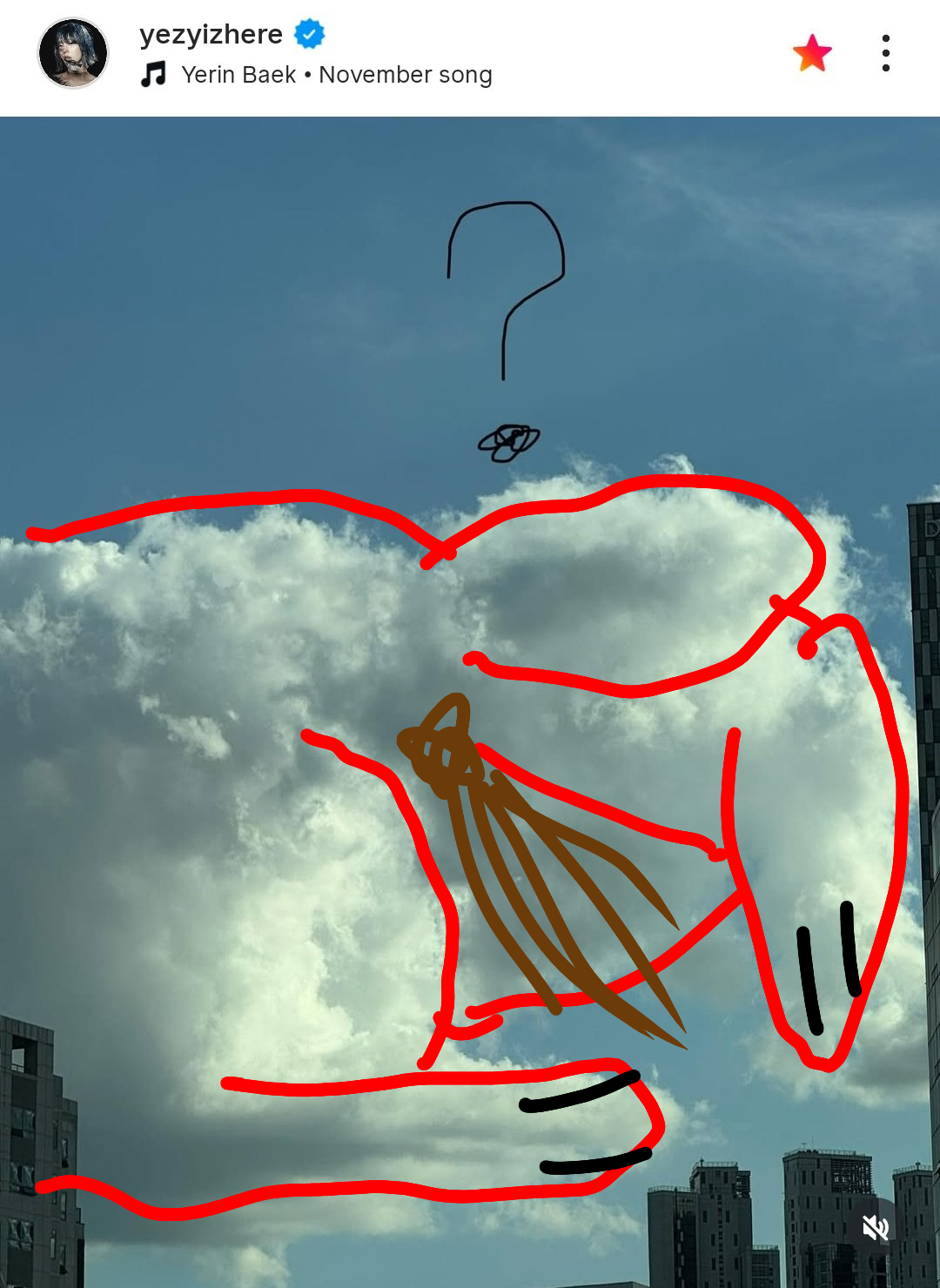Viewport: 940px width, 1288px height.
Task: Open yezyizhere's profile picture
Action: [x=73, y=53]
